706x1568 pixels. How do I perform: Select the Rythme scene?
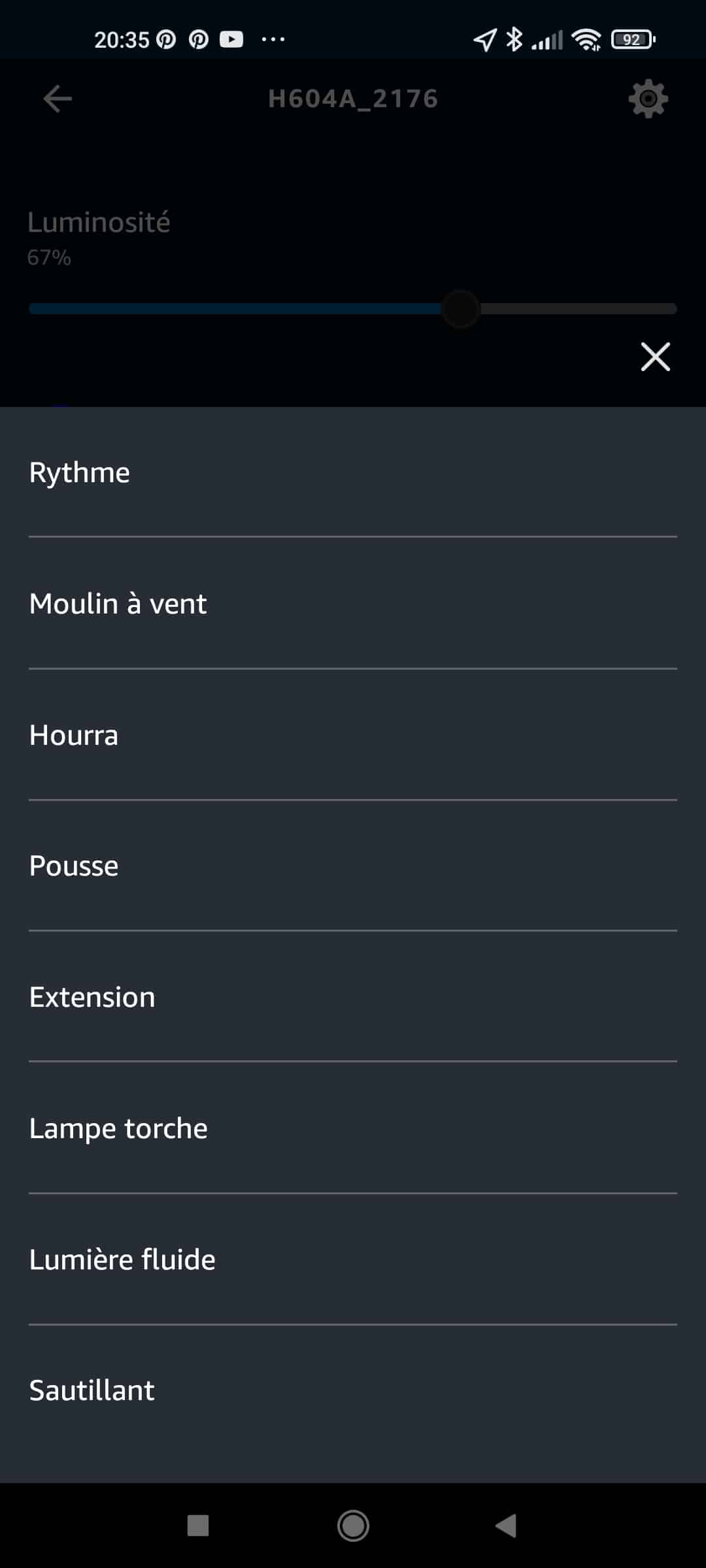353,472
